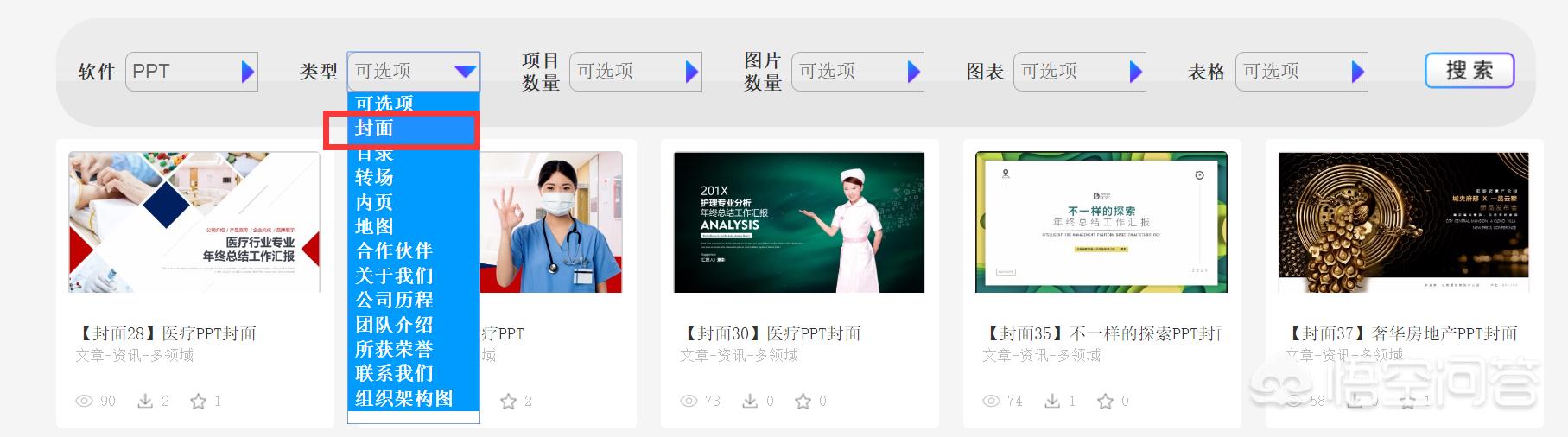Select 封面 in the type list
Image resolution: width=1568 pixels, height=437 pixels.
pyautogui.click(x=375, y=129)
